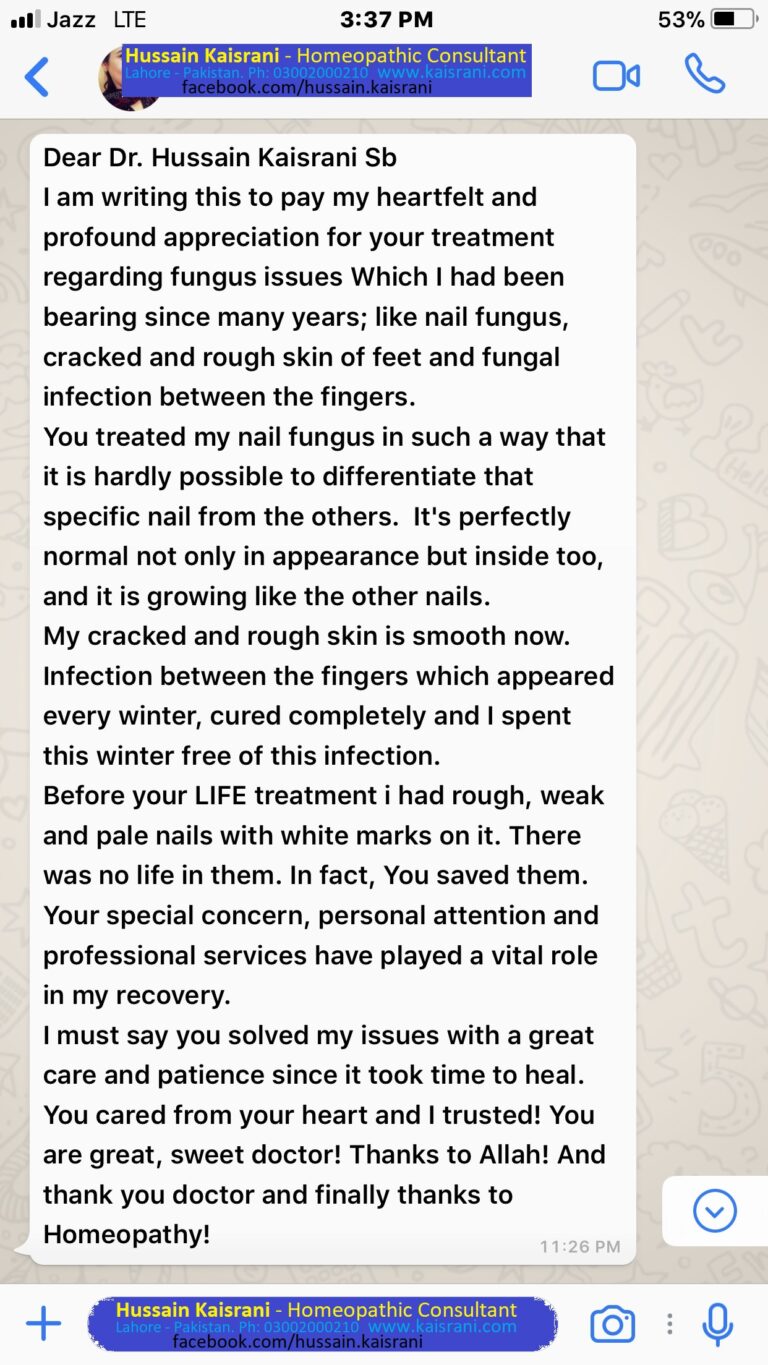768x1365 pixels.
Task: Start a voice call with this contact
Action: pyautogui.click(x=704, y=74)
